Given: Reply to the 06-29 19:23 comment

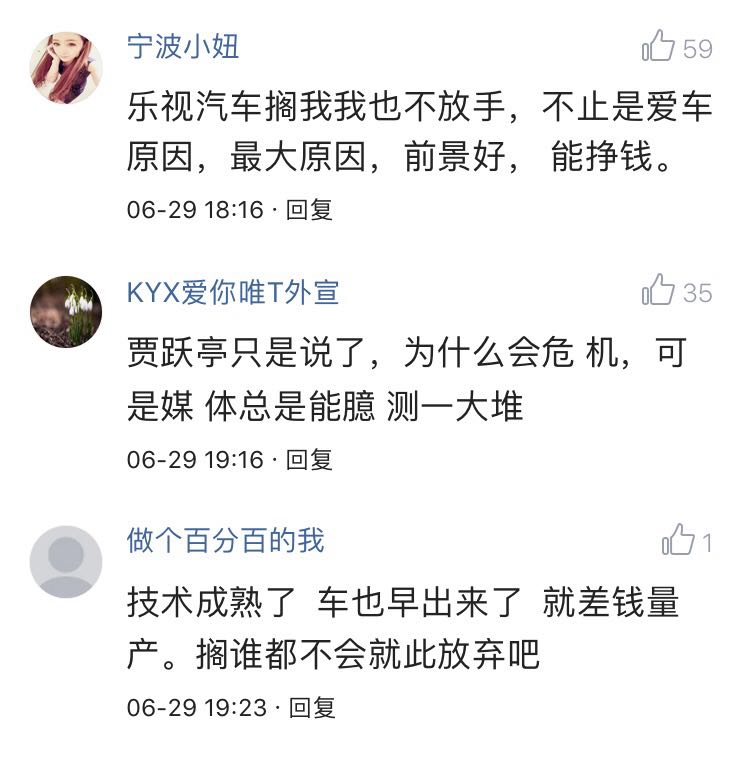Looking at the screenshot, I should (x=312, y=708).
